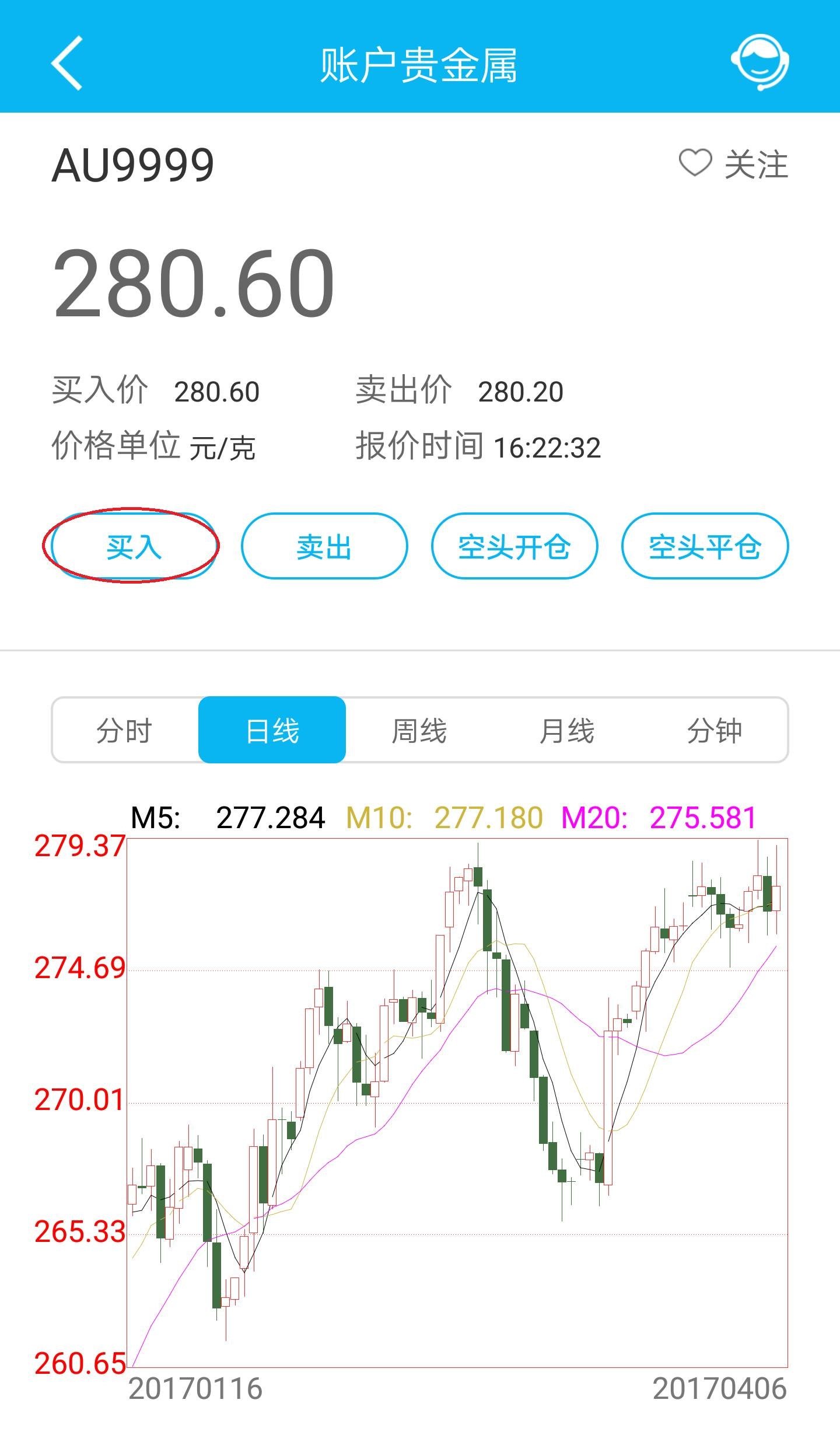Add AU9999 to favorites via 关注

(733, 164)
